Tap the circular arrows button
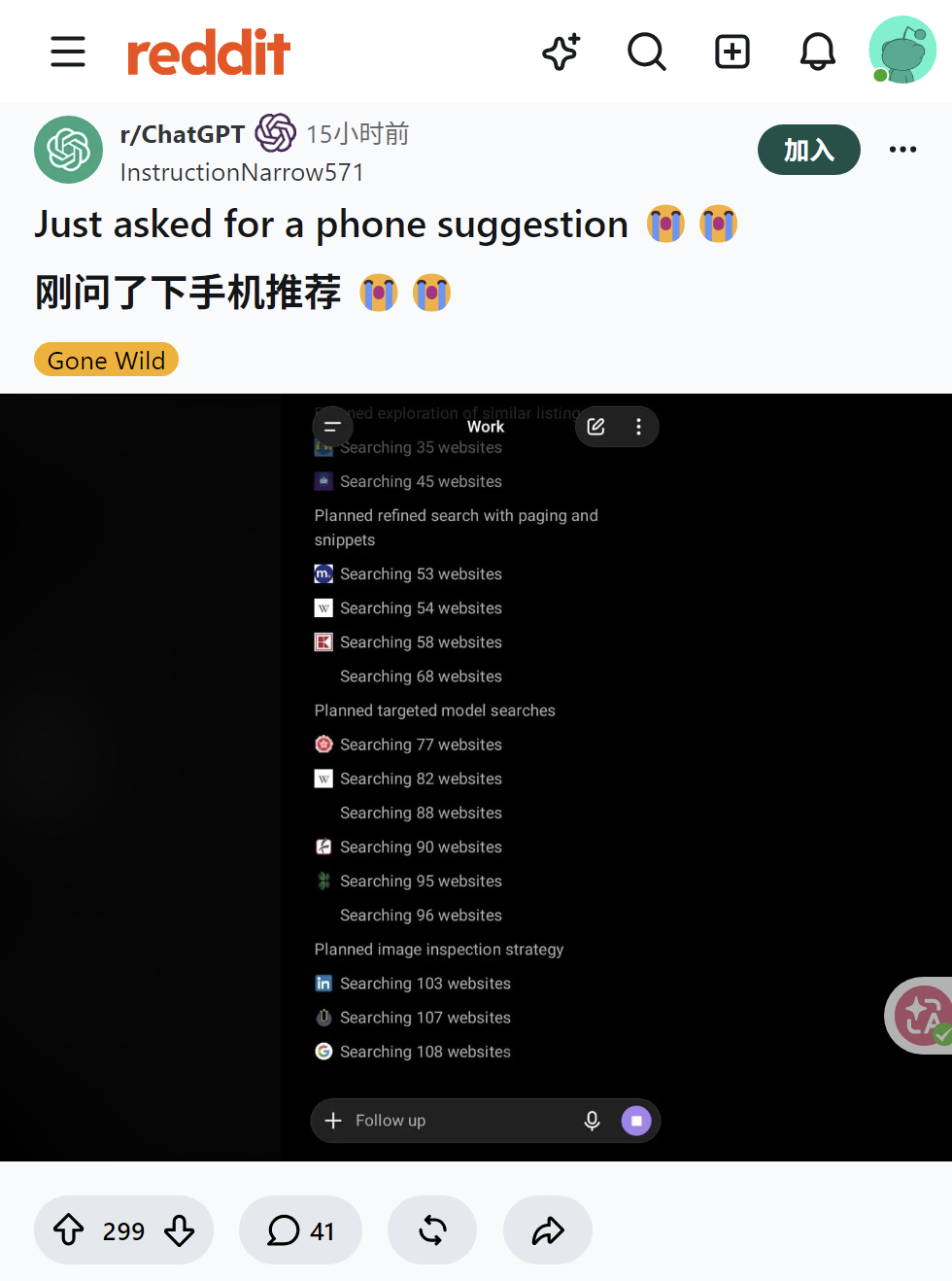The image size is (952, 1281). pyautogui.click(x=432, y=1230)
